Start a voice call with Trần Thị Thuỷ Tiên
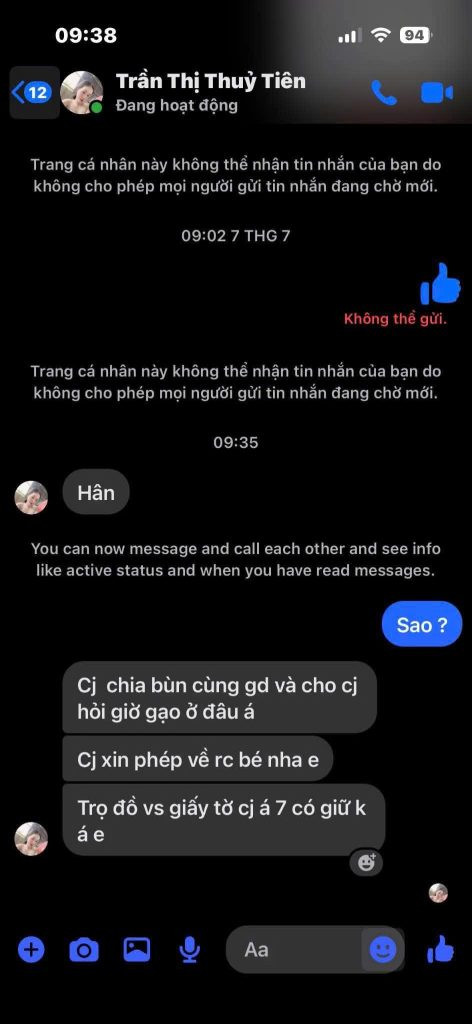 384,93
